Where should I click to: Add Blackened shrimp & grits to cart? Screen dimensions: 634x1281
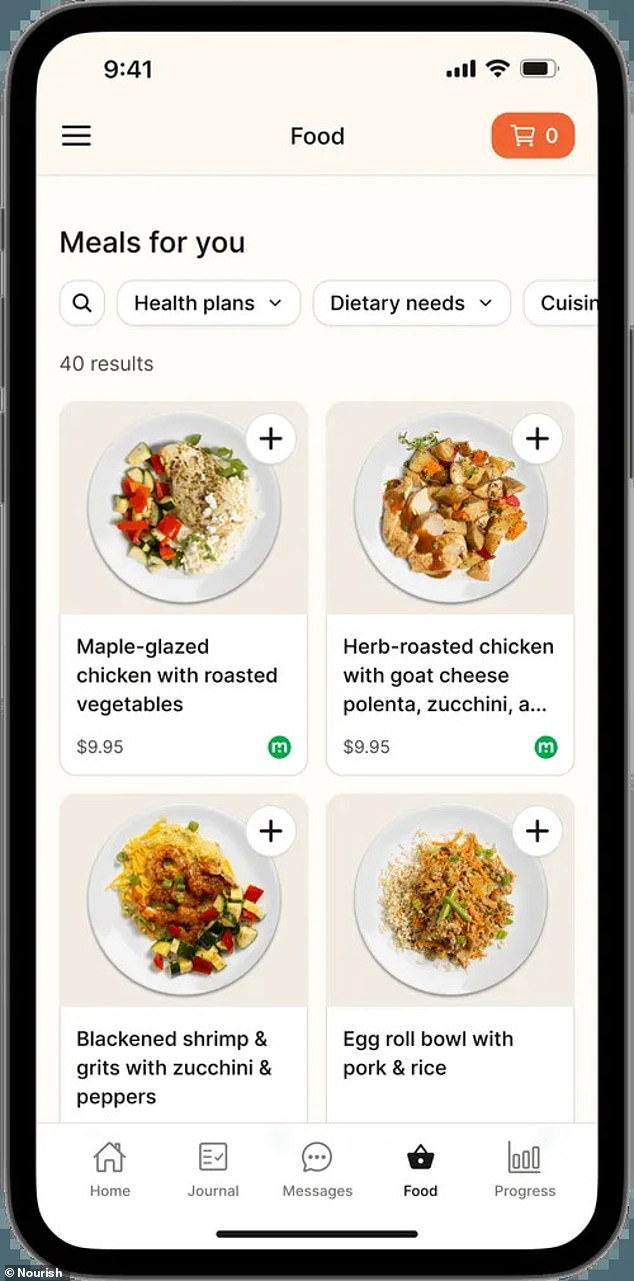click(x=271, y=831)
